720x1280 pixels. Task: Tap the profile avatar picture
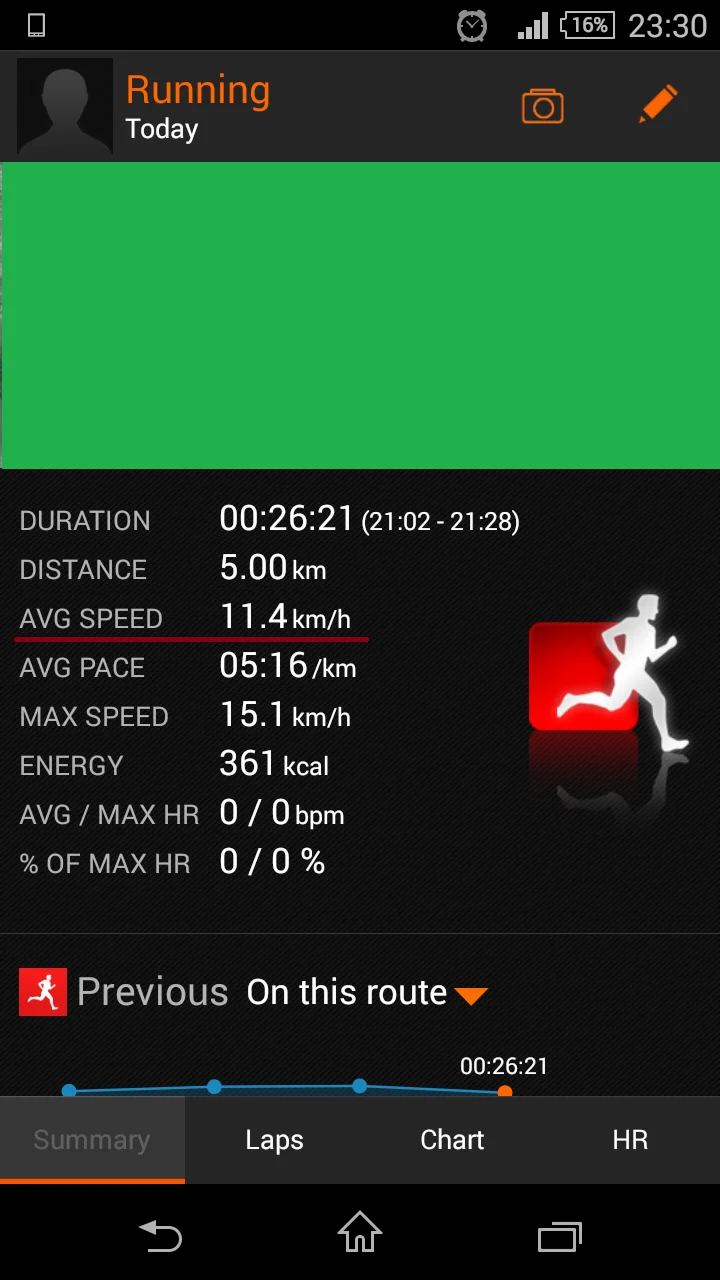point(64,106)
